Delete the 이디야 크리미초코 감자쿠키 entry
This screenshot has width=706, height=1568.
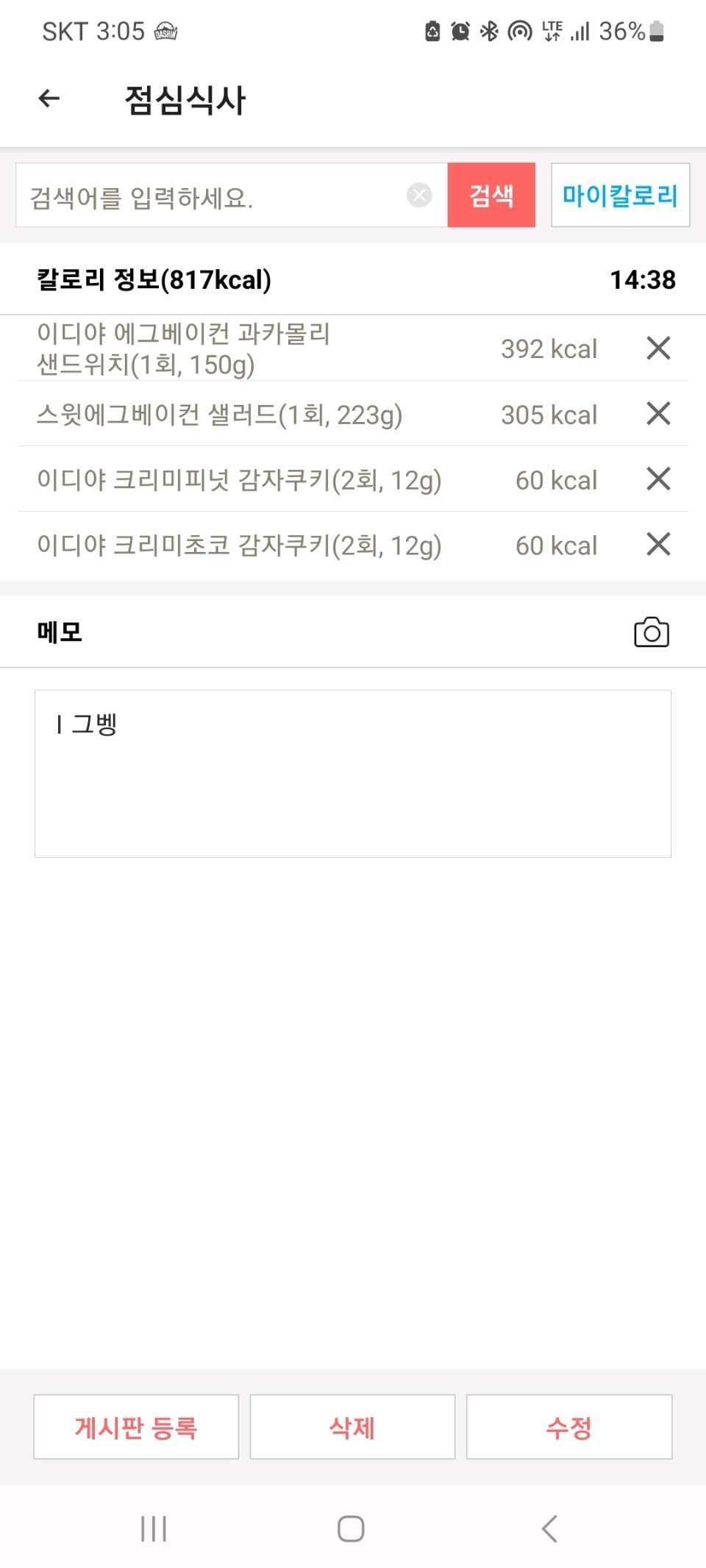[658, 545]
